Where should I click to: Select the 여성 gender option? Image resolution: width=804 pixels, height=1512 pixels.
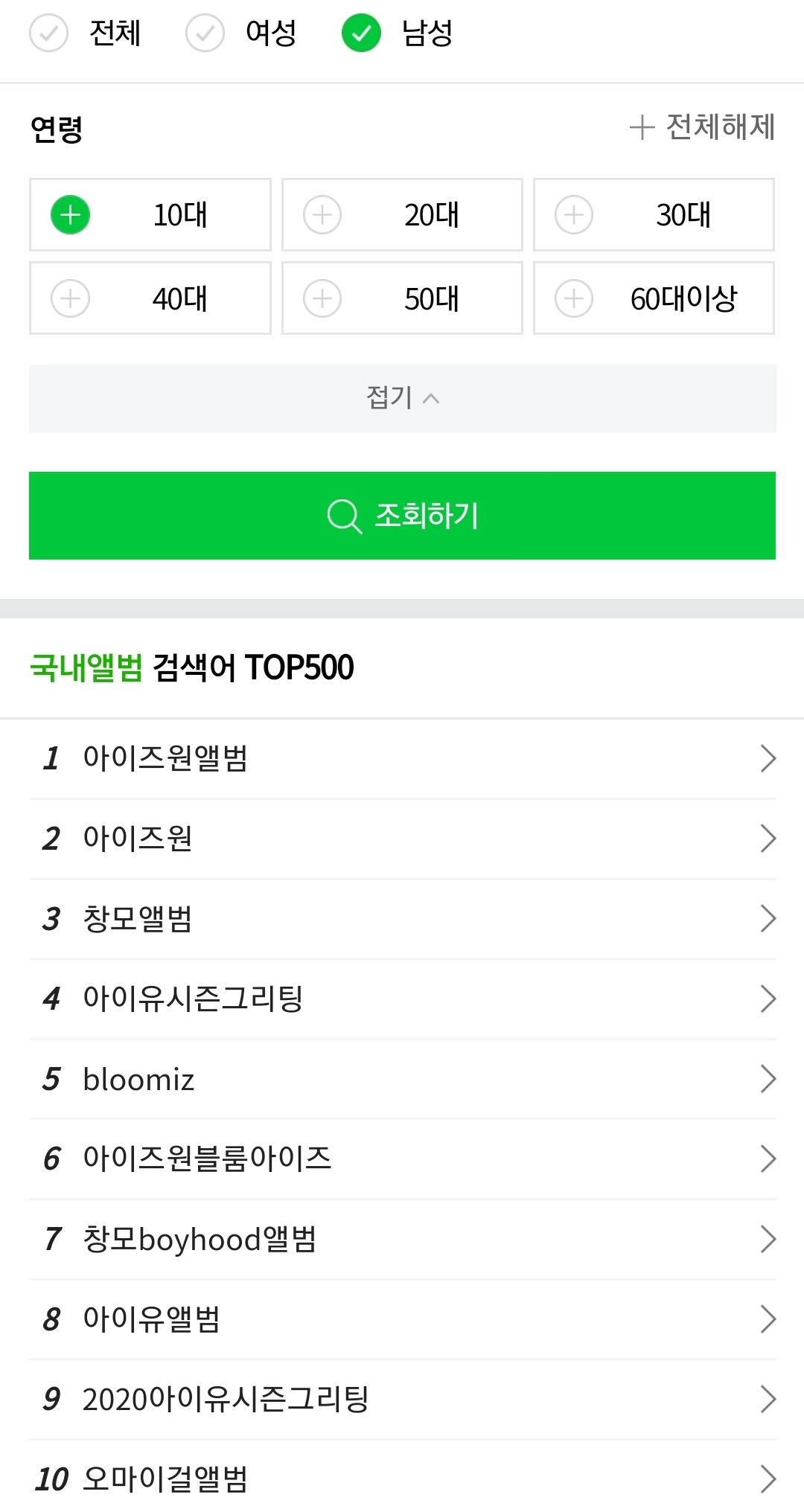204,33
